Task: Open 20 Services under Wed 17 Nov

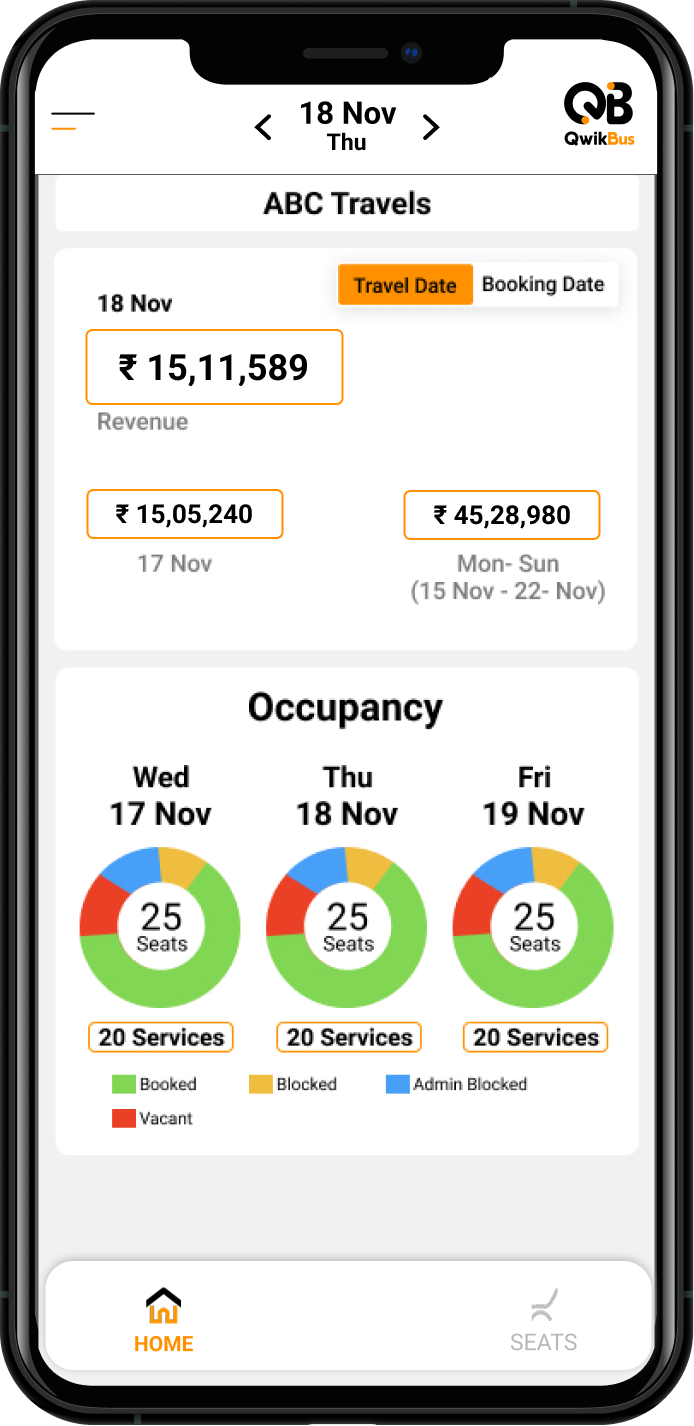Action: [x=161, y=1037]
